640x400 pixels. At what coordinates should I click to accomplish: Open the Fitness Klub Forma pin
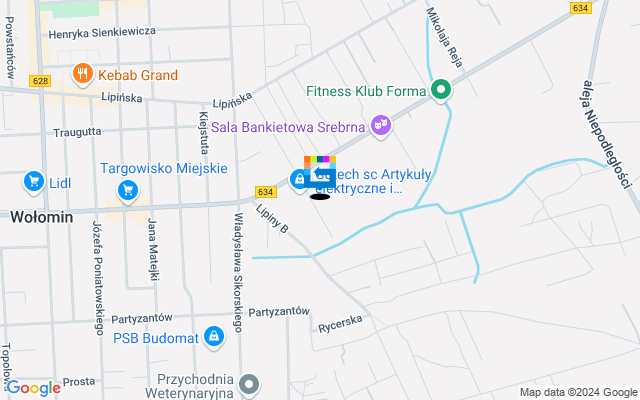coord(441,91)
